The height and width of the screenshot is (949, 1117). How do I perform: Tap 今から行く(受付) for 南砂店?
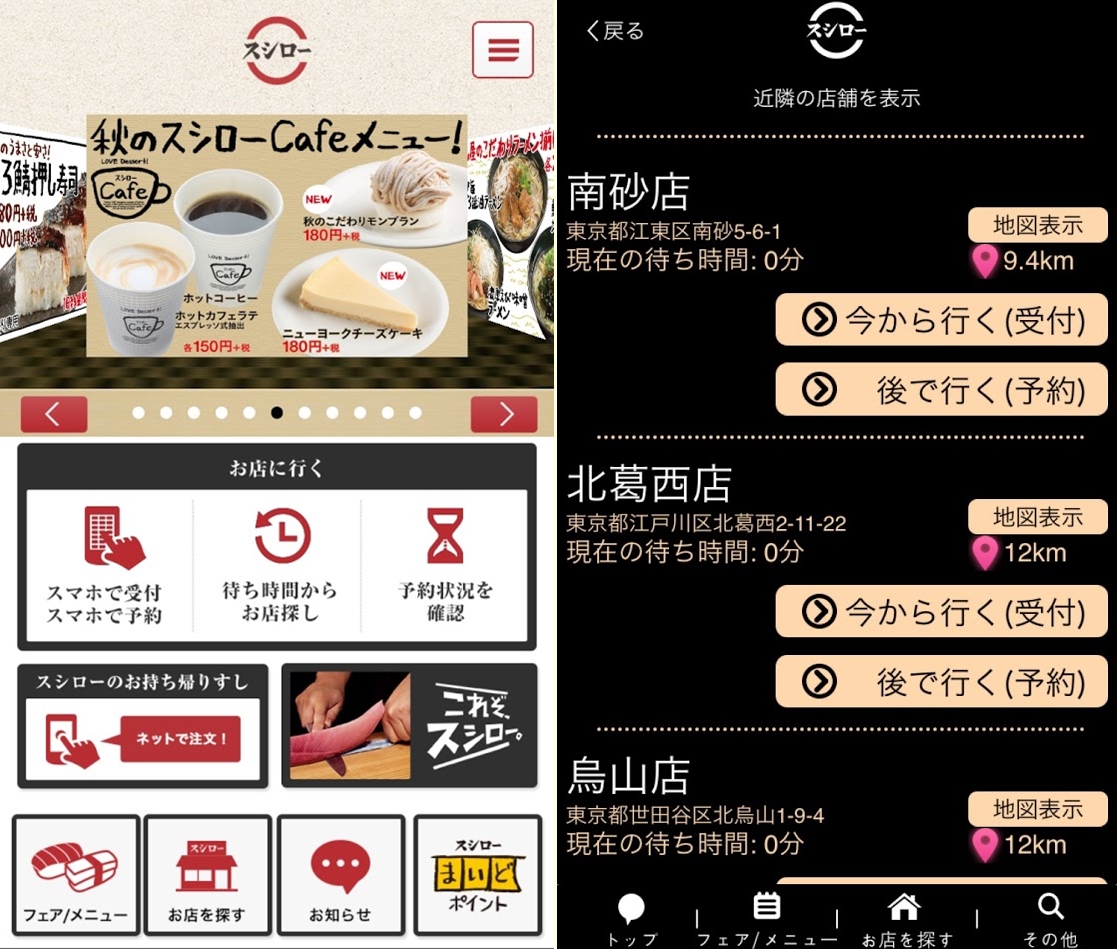click(942, 320)
